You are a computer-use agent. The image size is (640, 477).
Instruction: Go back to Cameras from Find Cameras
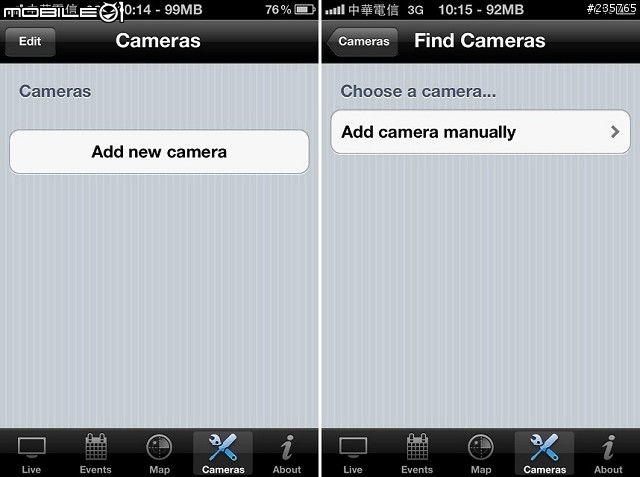pos(362,42)
